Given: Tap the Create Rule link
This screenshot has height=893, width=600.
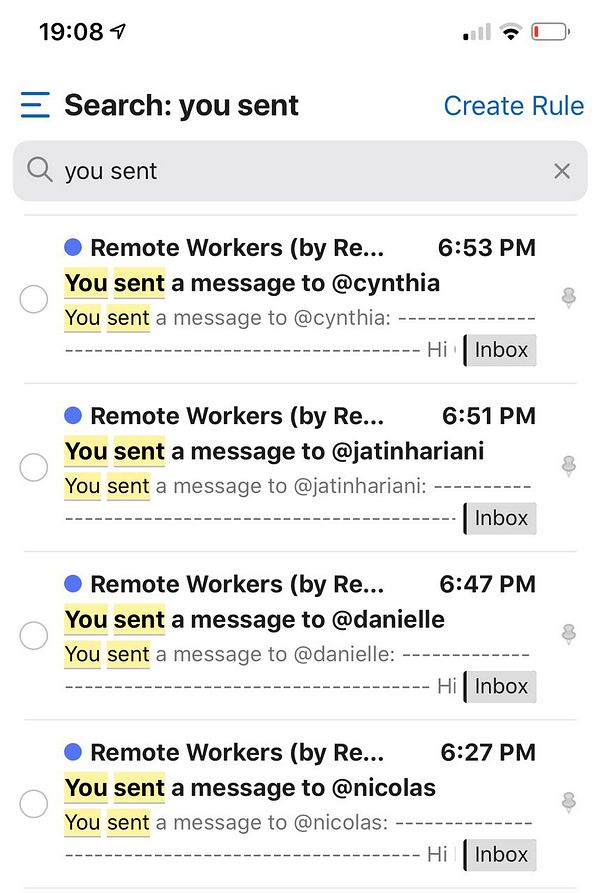Looking at the screenshot, I should click(x=513, y=105).
